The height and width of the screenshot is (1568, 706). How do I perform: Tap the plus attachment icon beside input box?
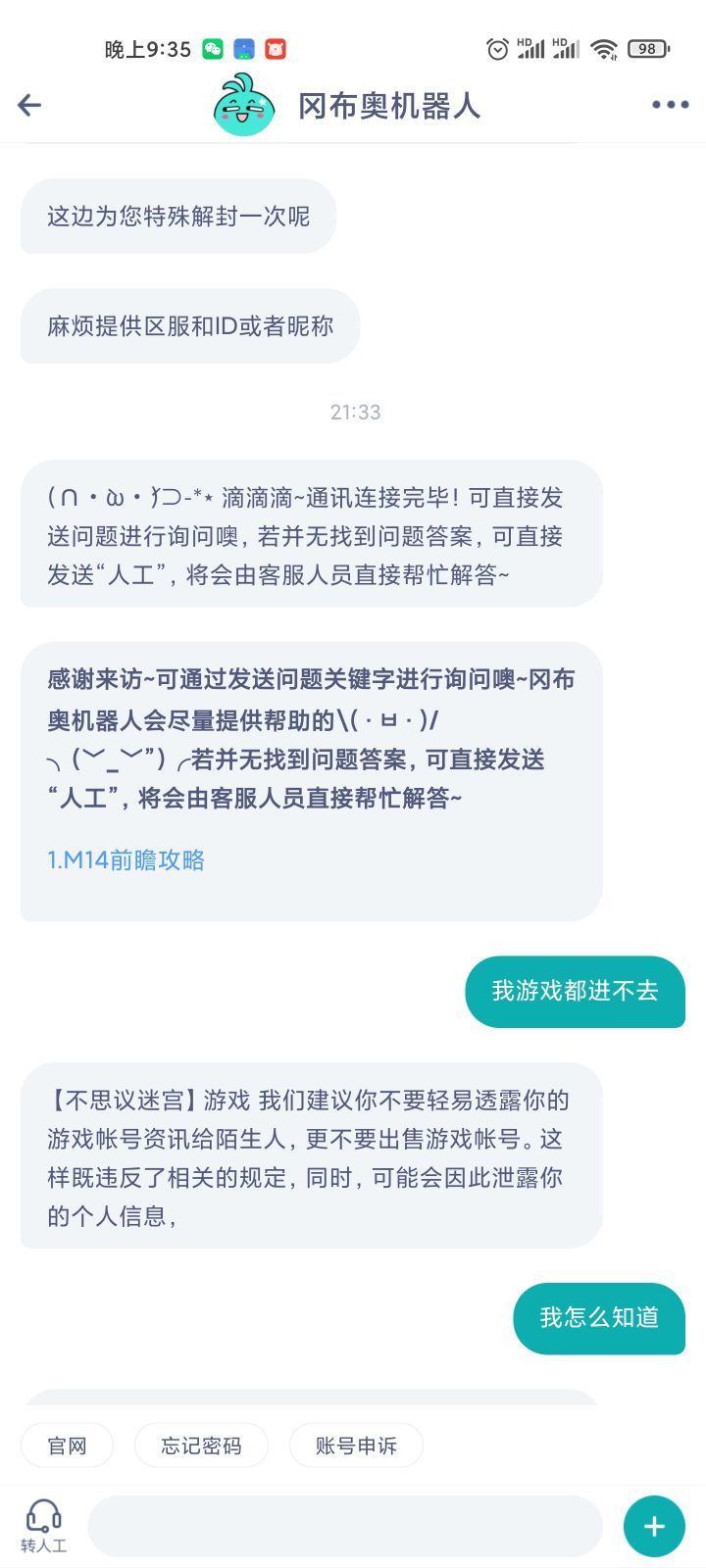click(653, 1526)
